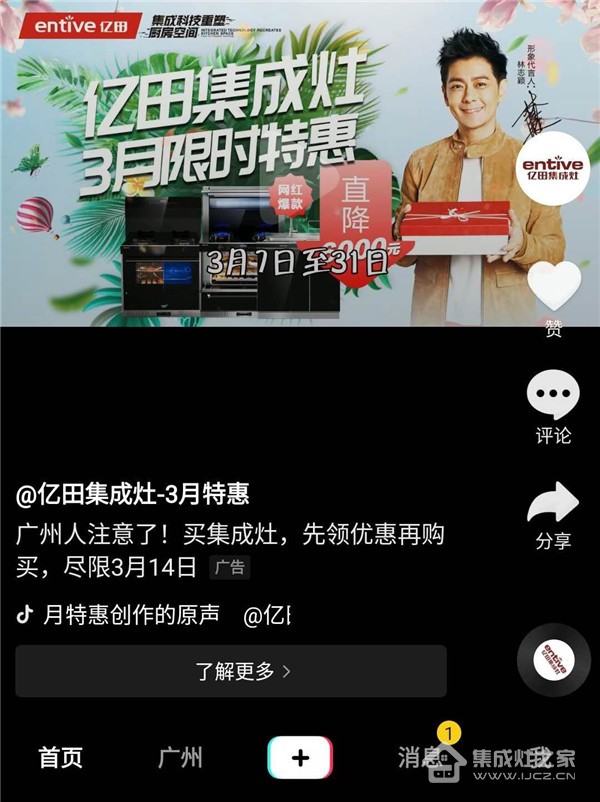Create a new video with the plus button
The image size is (600, 802).
(x=300, y=757)
